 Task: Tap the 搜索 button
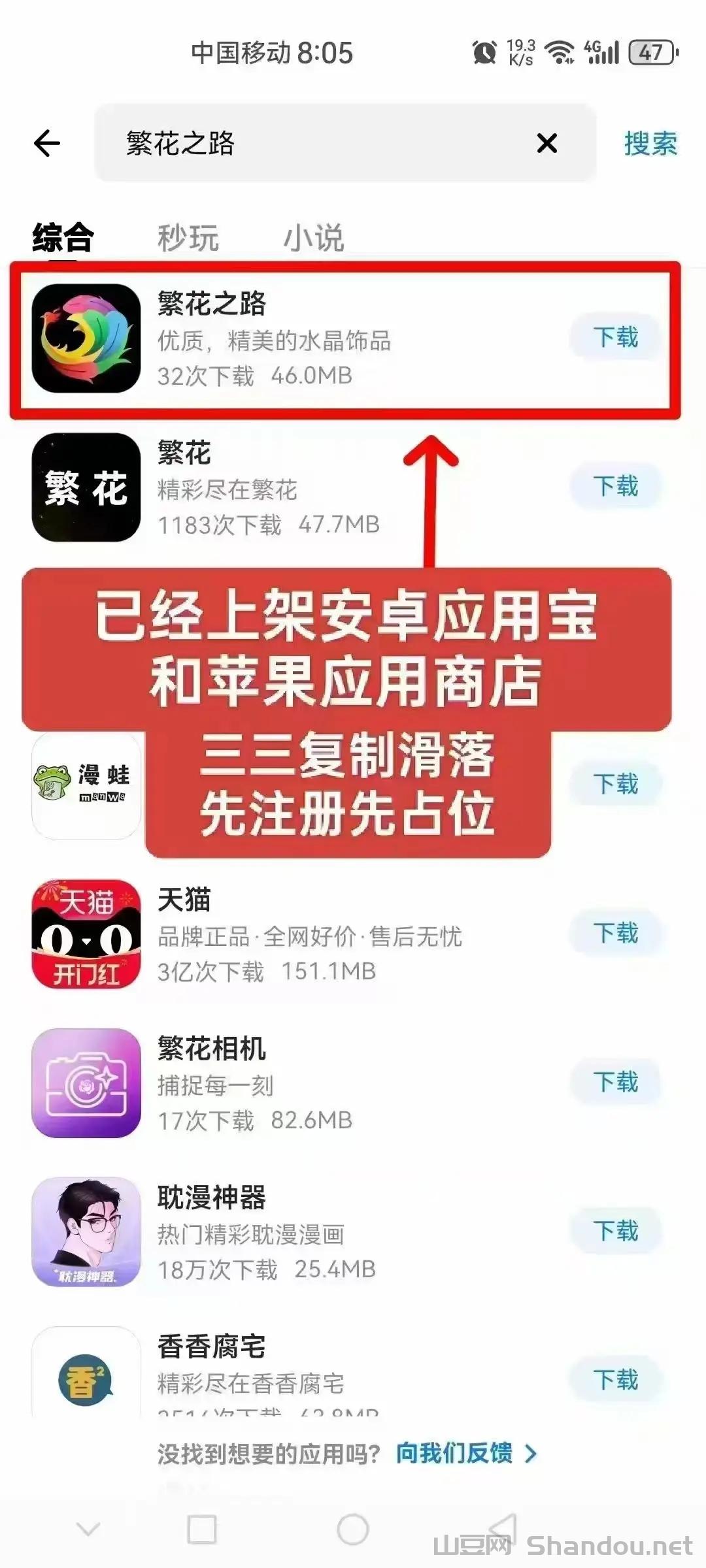click(x=650, y=143)
